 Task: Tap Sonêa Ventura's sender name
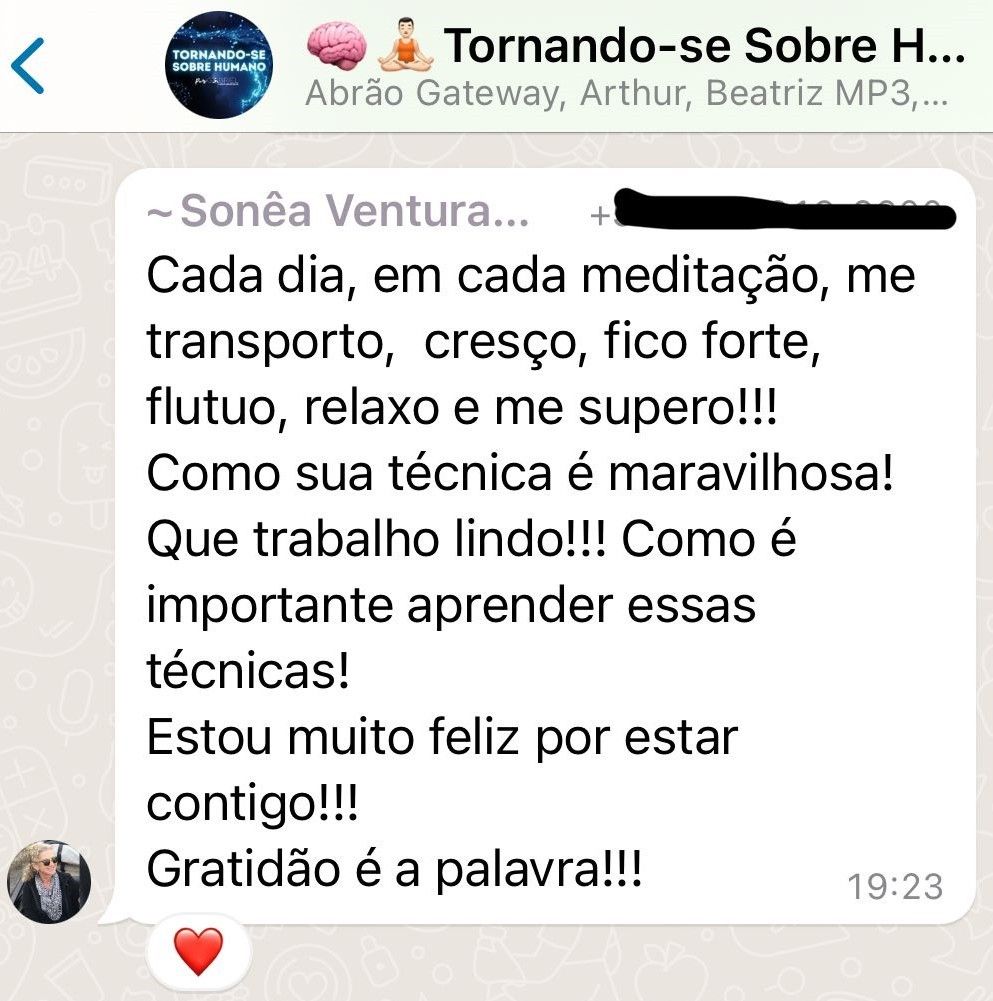(338, 212)
